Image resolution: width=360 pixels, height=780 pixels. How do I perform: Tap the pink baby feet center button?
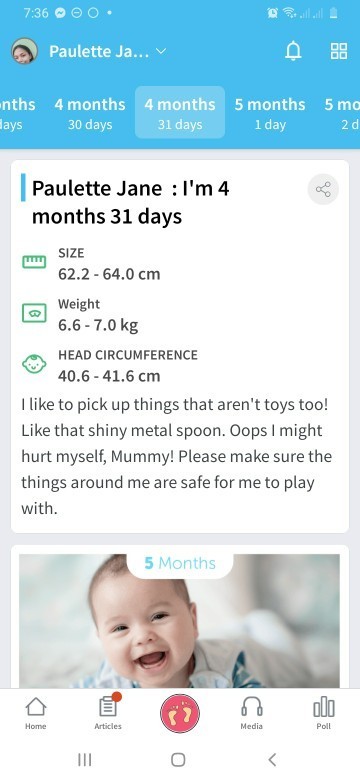[x=180, y=713]
